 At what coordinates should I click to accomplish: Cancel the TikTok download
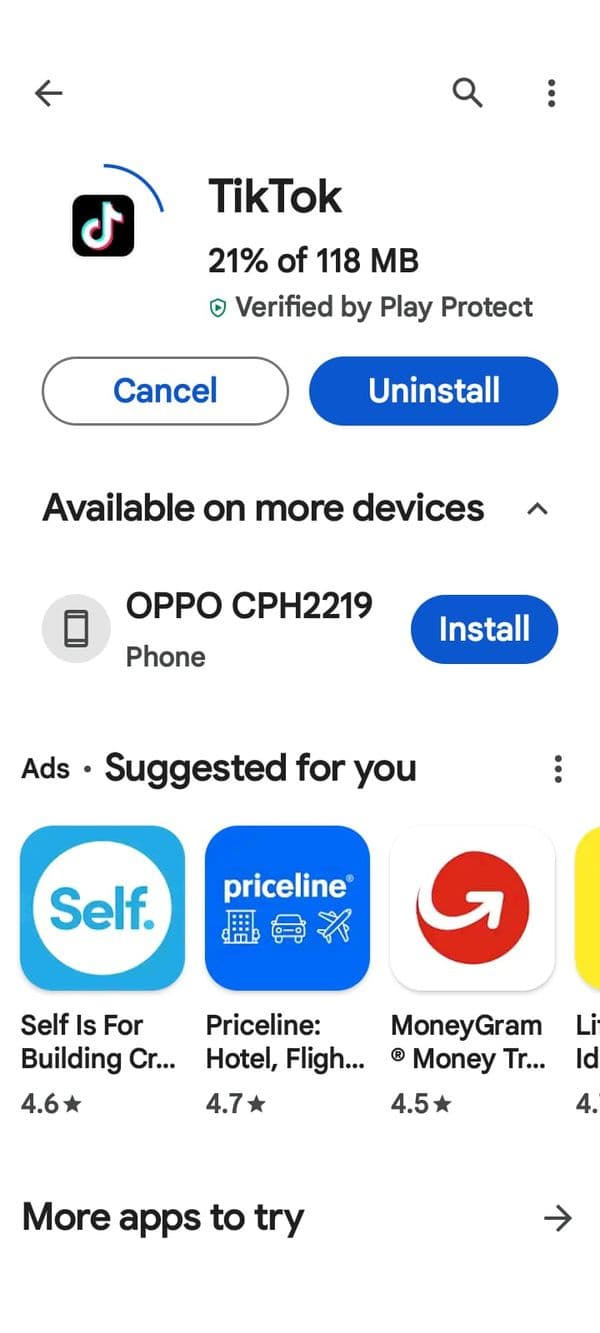165,390
